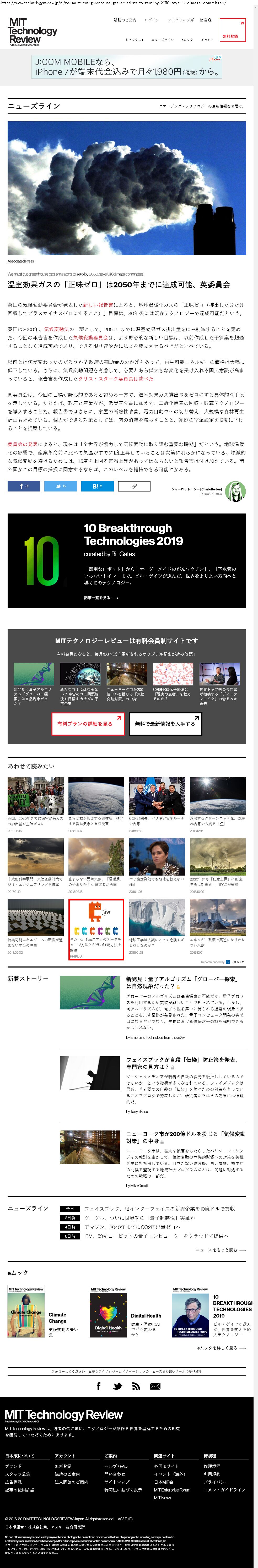Tweet this article via the Twitter button
This screenshot has width=258, height=1568.
click(x=61, y=486)
